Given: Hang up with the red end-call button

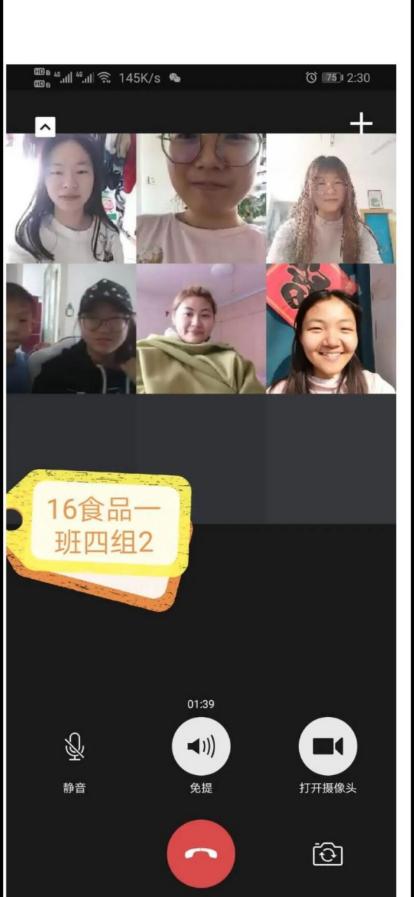Looking at the screenshot, I should (x=201, y=854).
